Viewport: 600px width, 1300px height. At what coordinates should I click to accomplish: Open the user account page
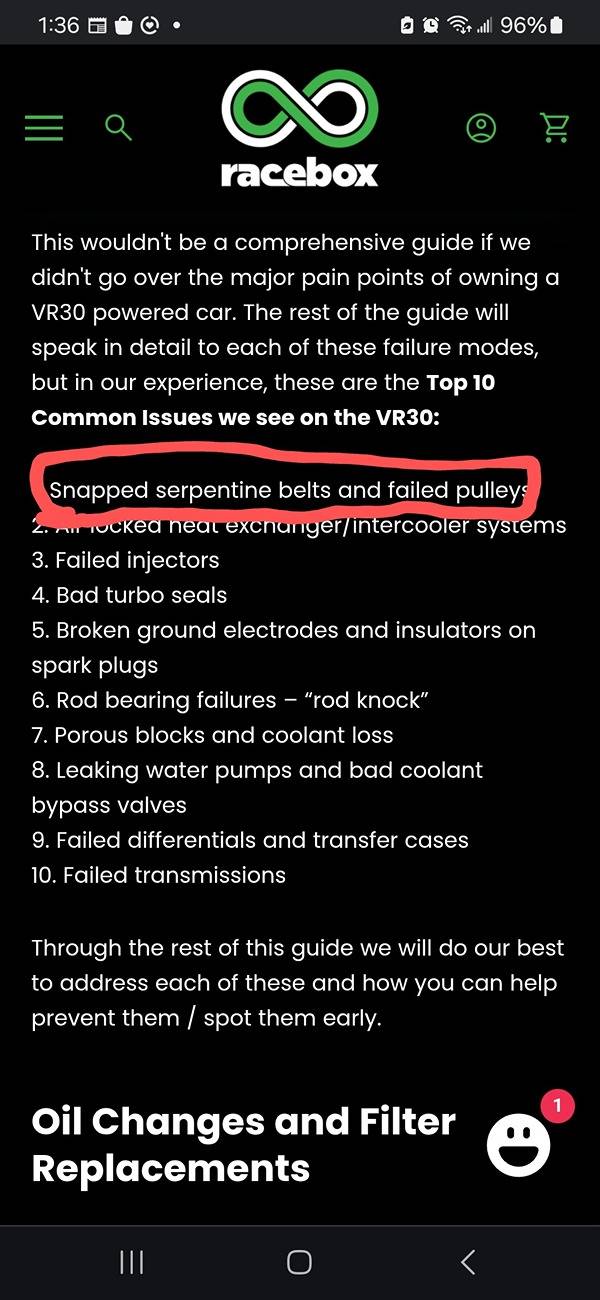(x=481, y=127)
